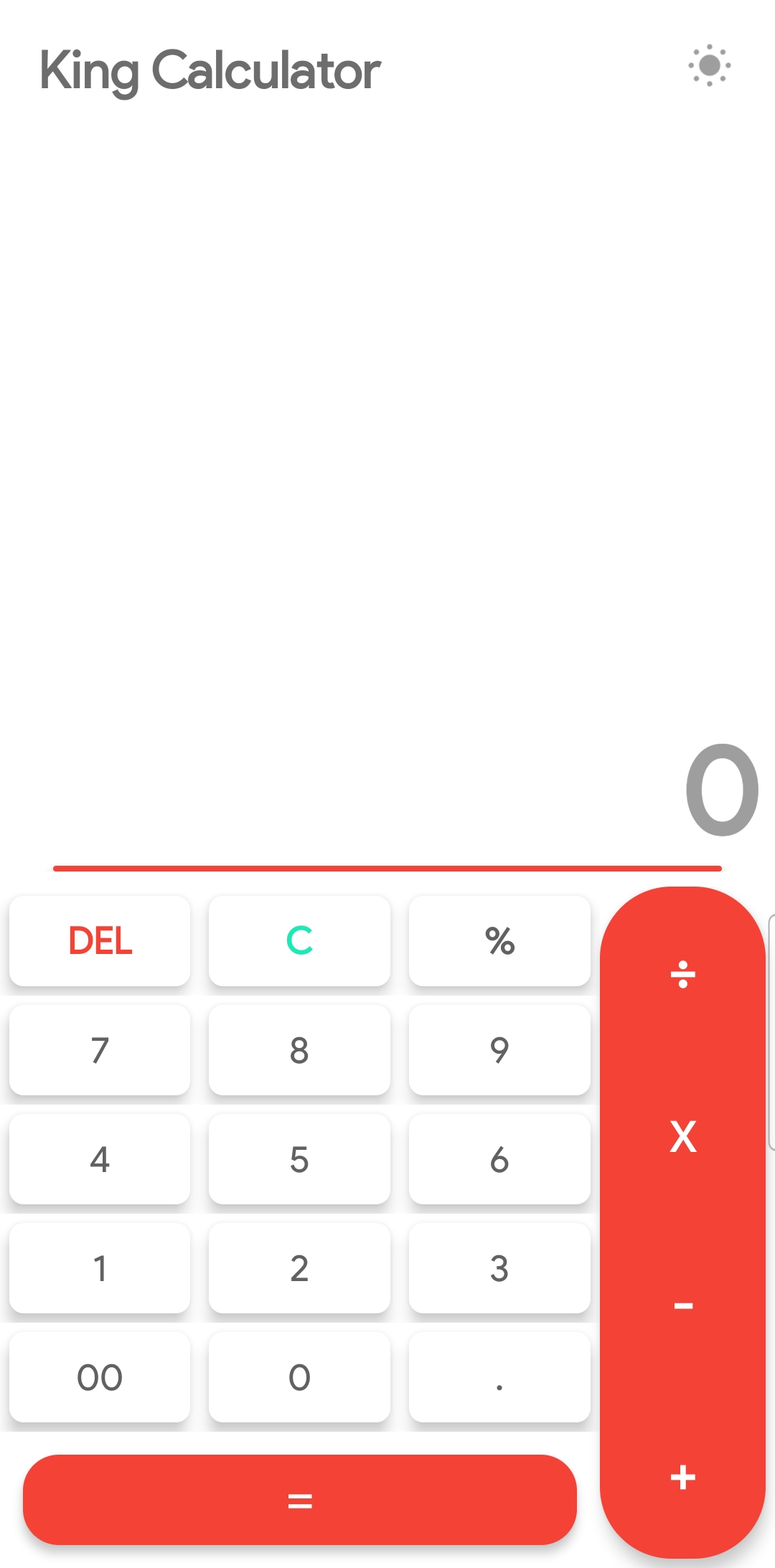Insert double zero with 00 key
The image size is (775, 1568).
coord(100,1377)
